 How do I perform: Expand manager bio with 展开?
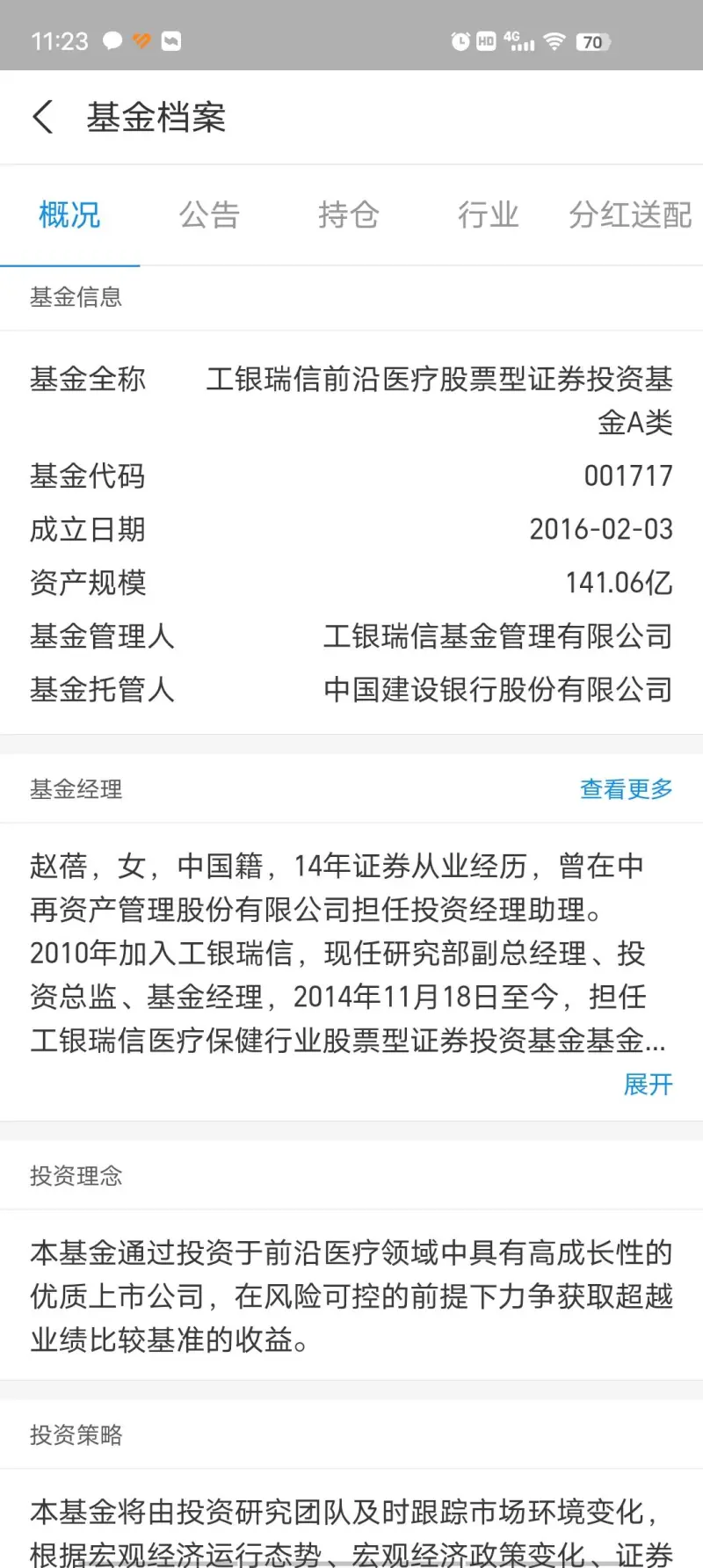point(649,1085)
